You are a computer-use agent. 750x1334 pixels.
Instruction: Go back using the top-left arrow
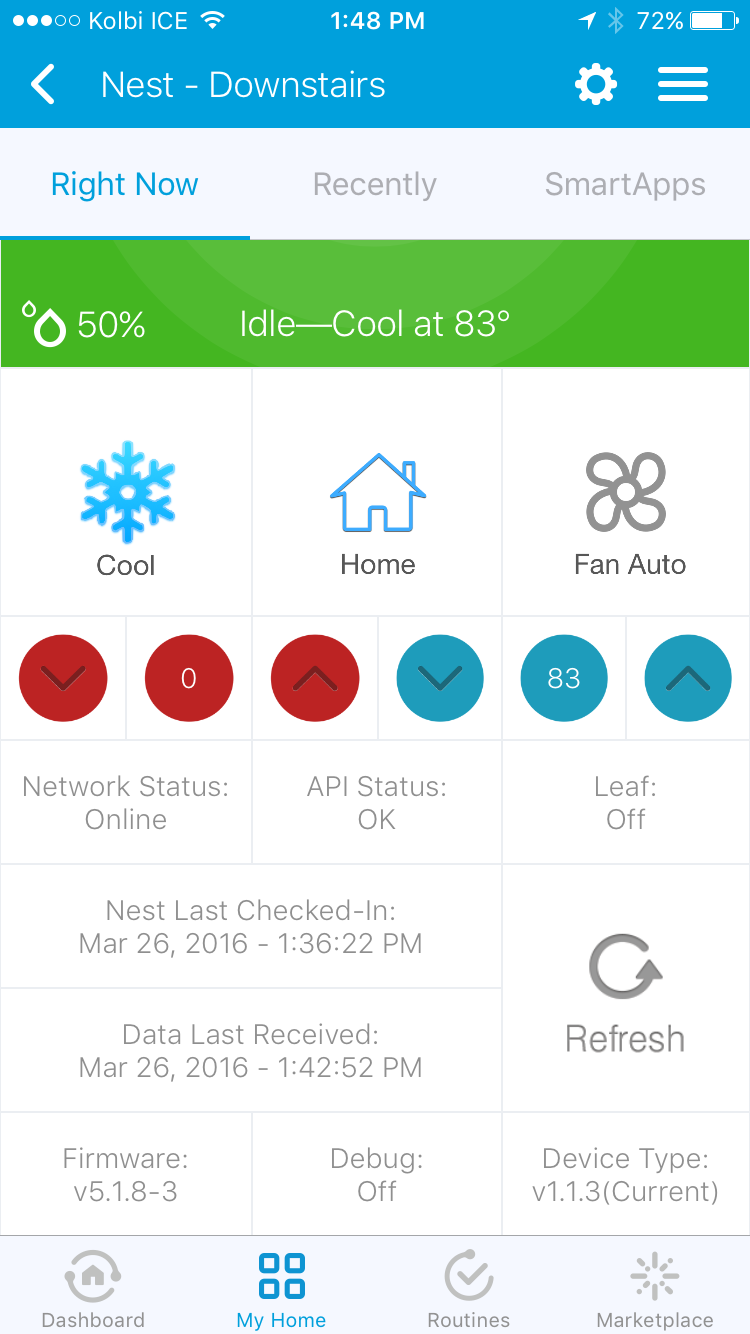(x=43, y=85)
